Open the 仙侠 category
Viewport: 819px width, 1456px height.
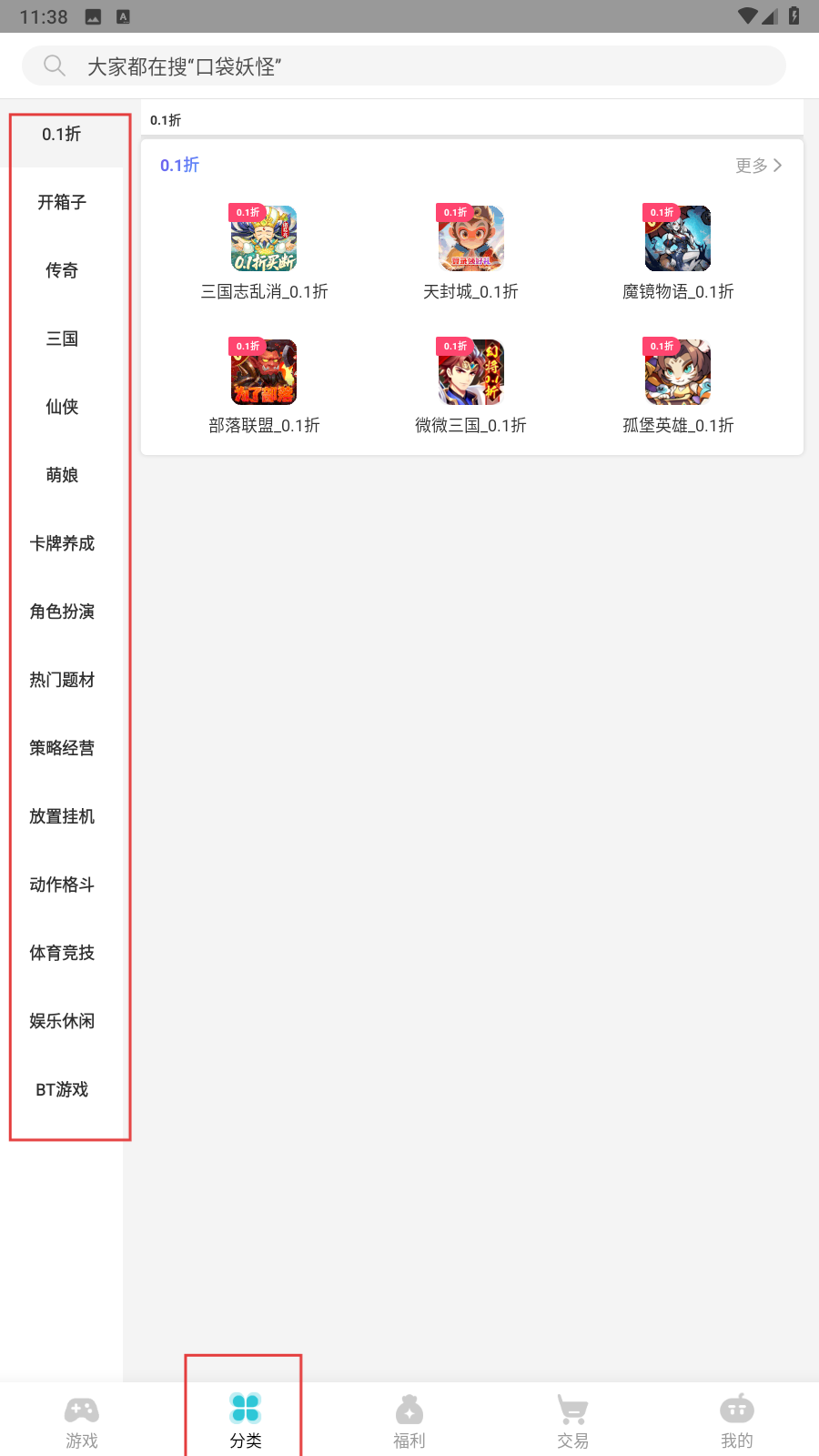(61, 407)
